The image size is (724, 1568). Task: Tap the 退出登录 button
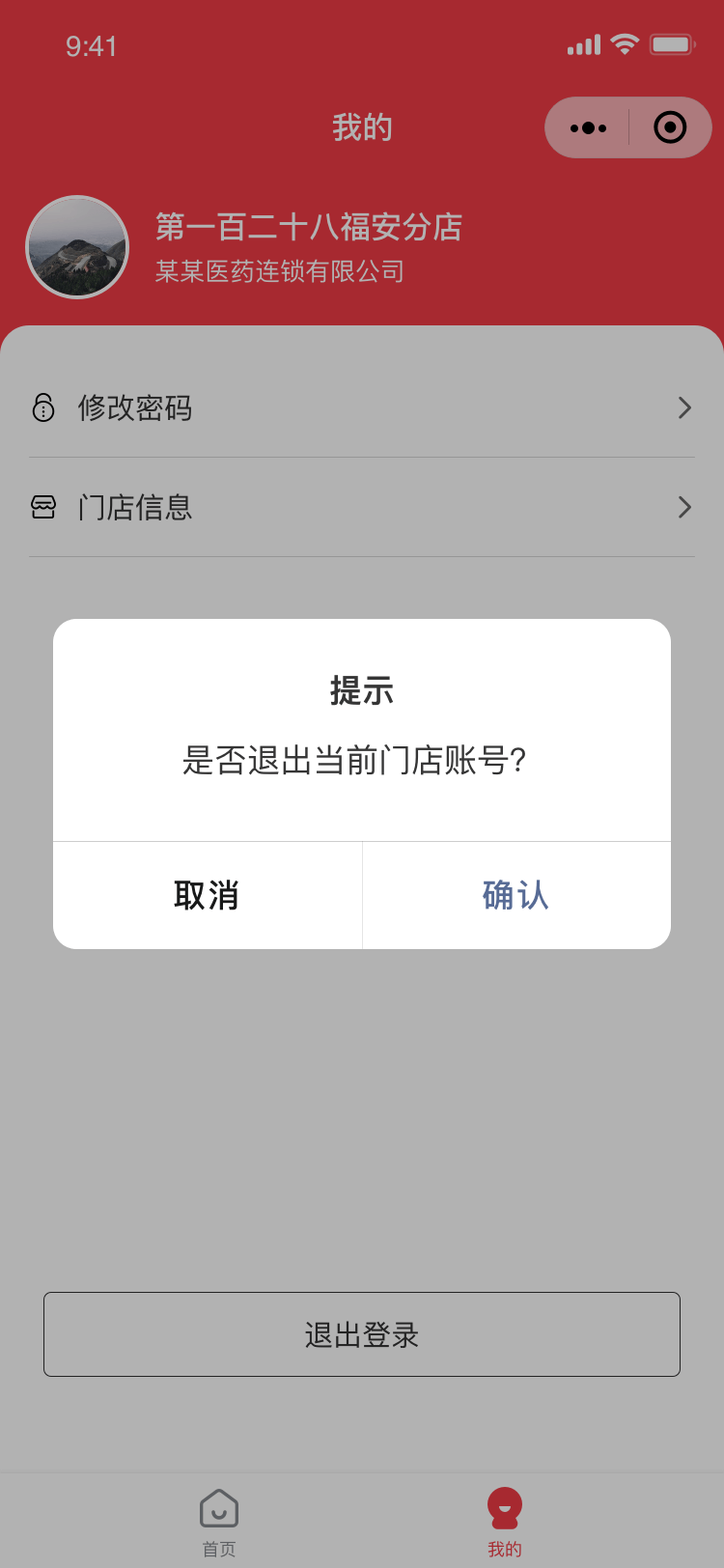point(362,1334)
